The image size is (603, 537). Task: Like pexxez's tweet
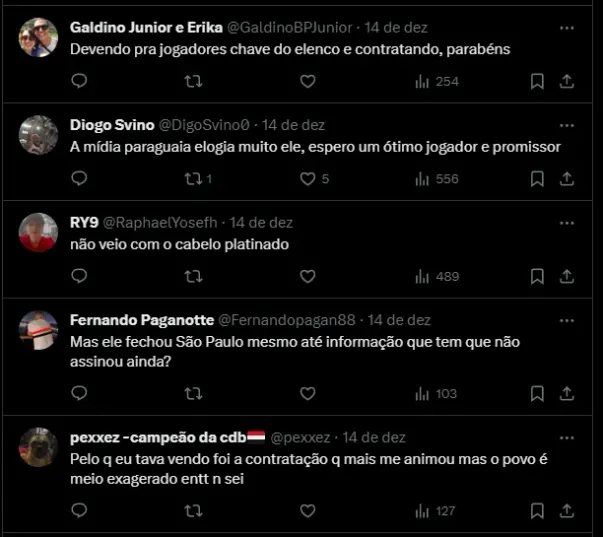click(x=309, y=511)
